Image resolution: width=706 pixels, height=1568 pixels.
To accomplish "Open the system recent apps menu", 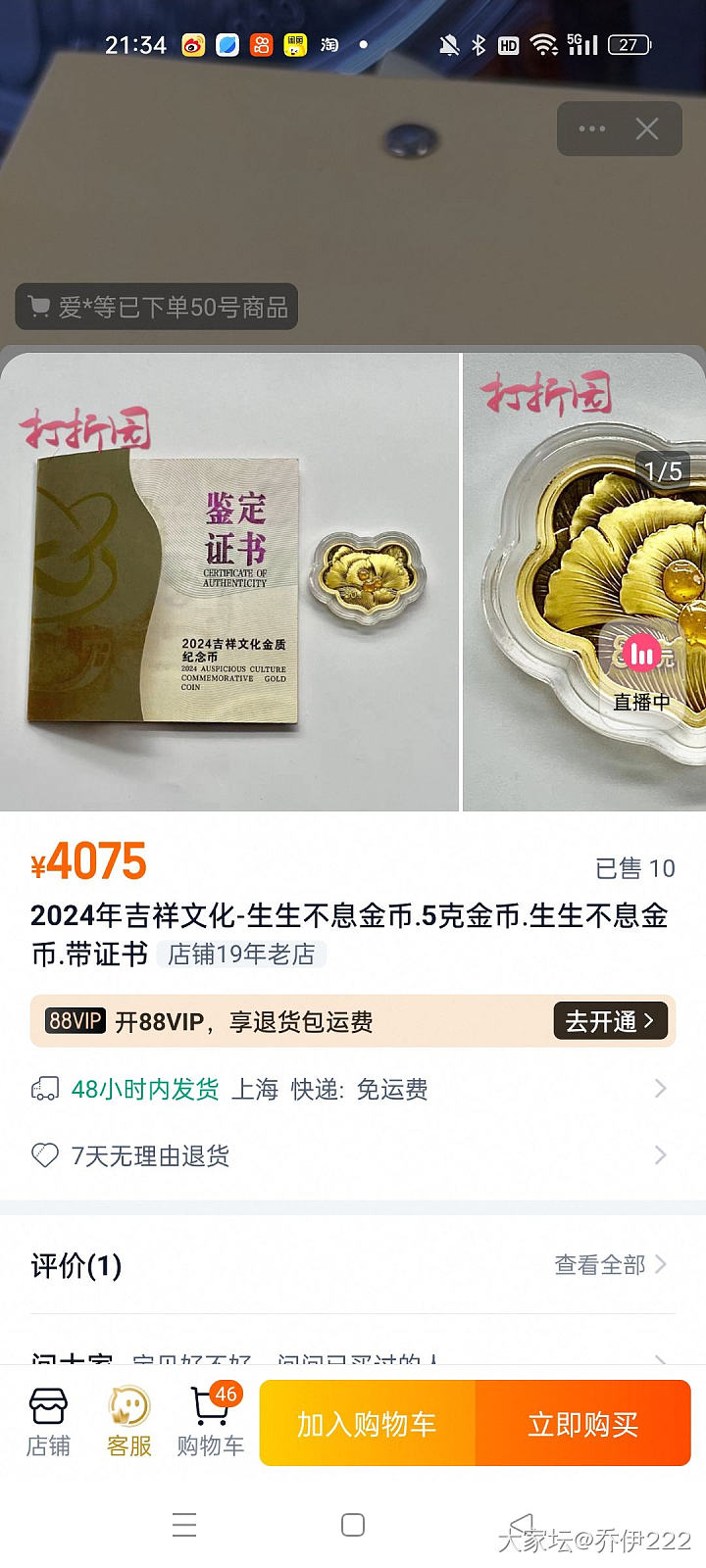I will click(x=184, y=1525).
